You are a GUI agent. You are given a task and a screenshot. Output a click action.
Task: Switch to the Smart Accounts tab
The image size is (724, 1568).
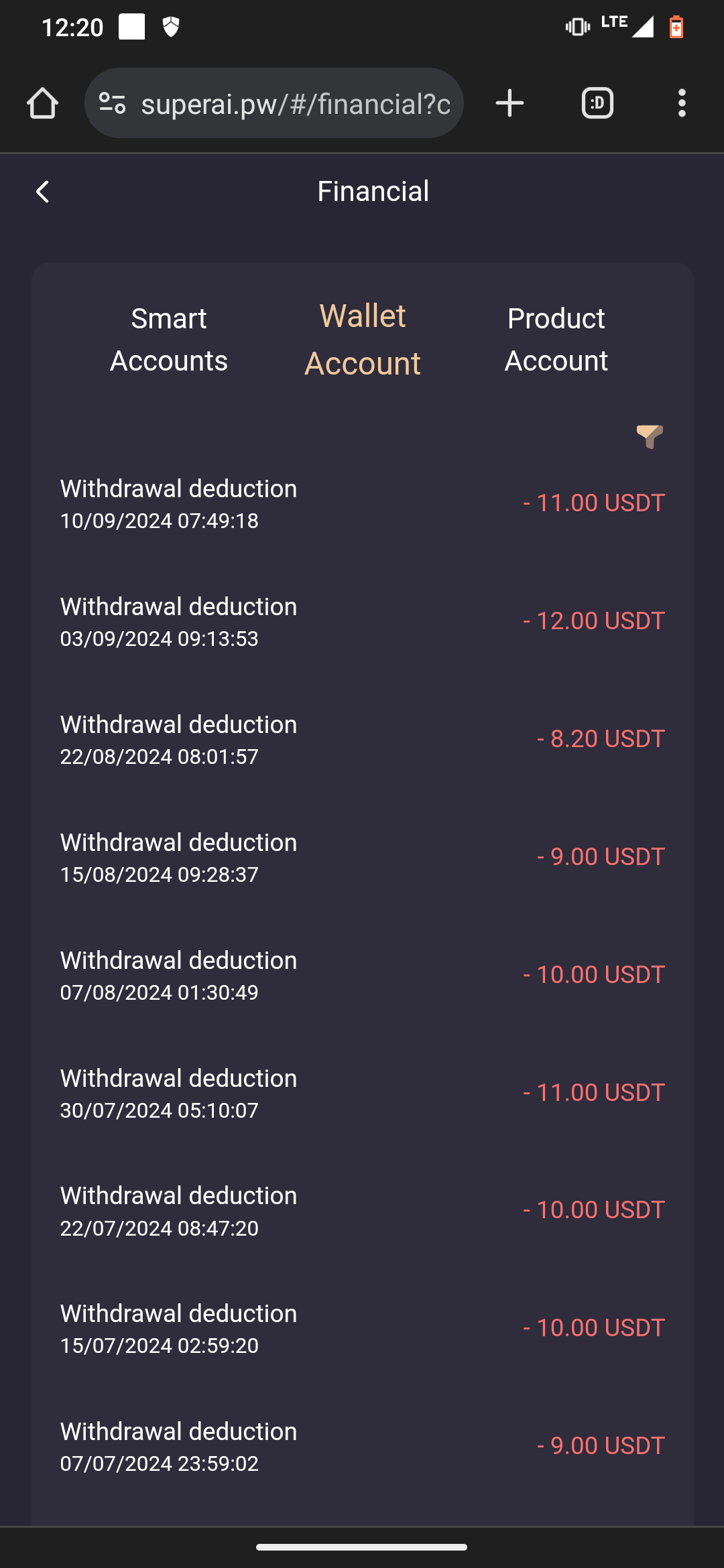(x=169, y=340)
